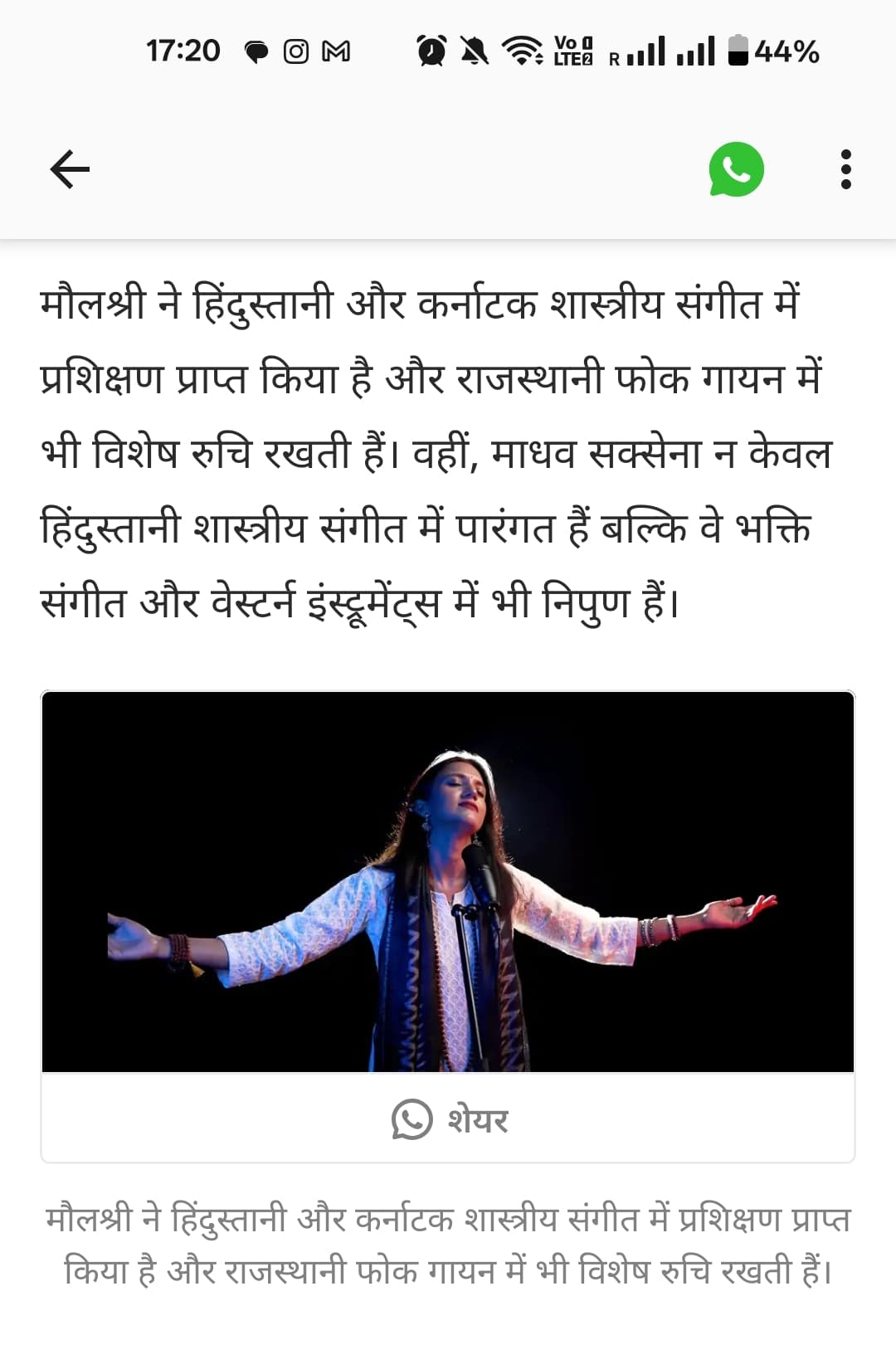The height and width of the screenshot is (1345, 896).
Task: Open the singer photo in the article
Action: [x=448, y=881]
